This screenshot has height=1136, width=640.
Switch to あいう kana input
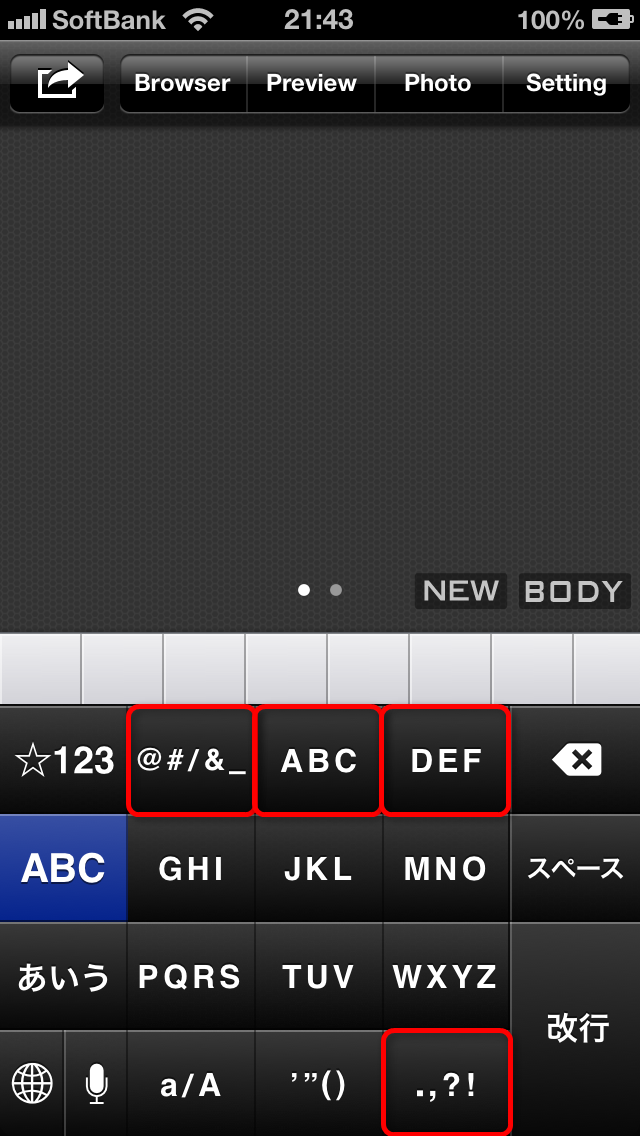point(64,976)
